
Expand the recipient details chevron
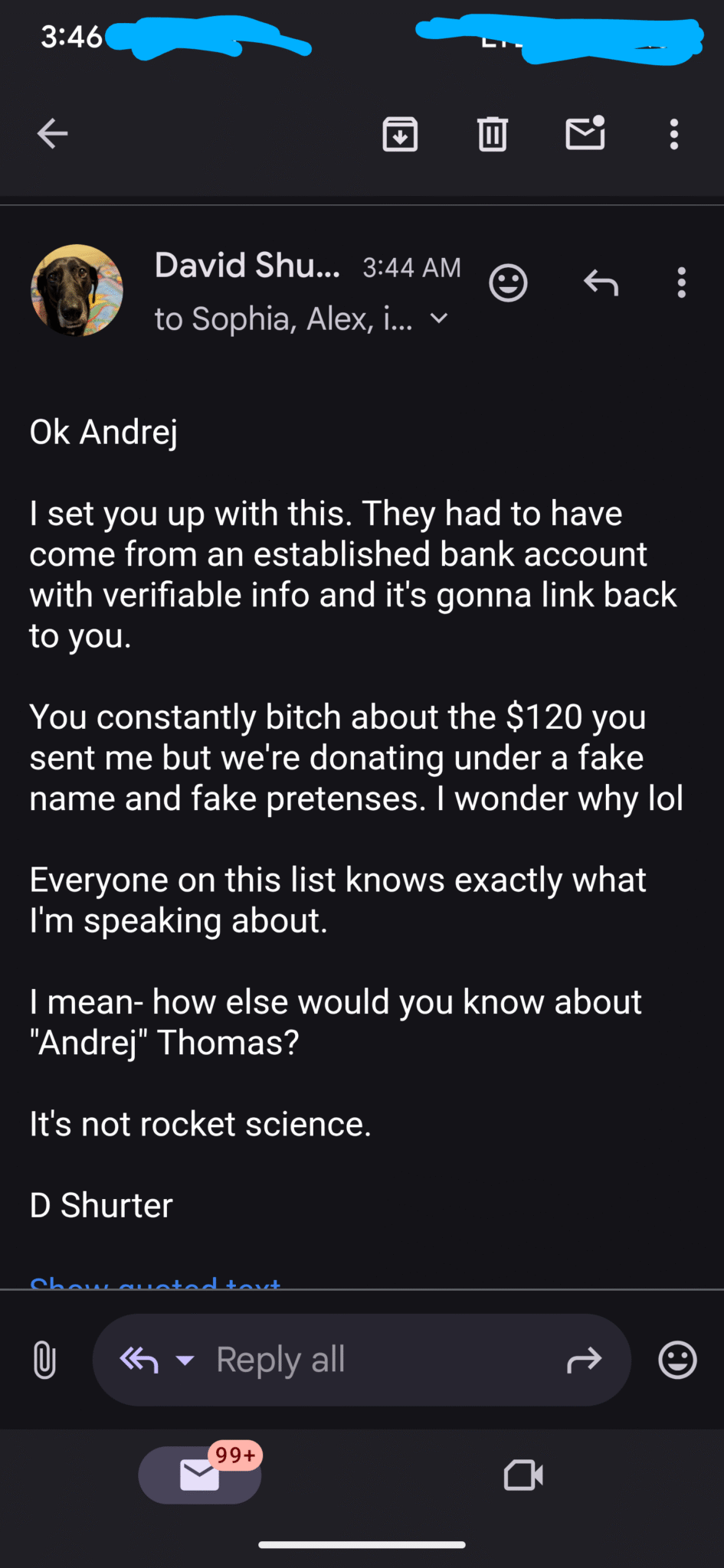439,318
